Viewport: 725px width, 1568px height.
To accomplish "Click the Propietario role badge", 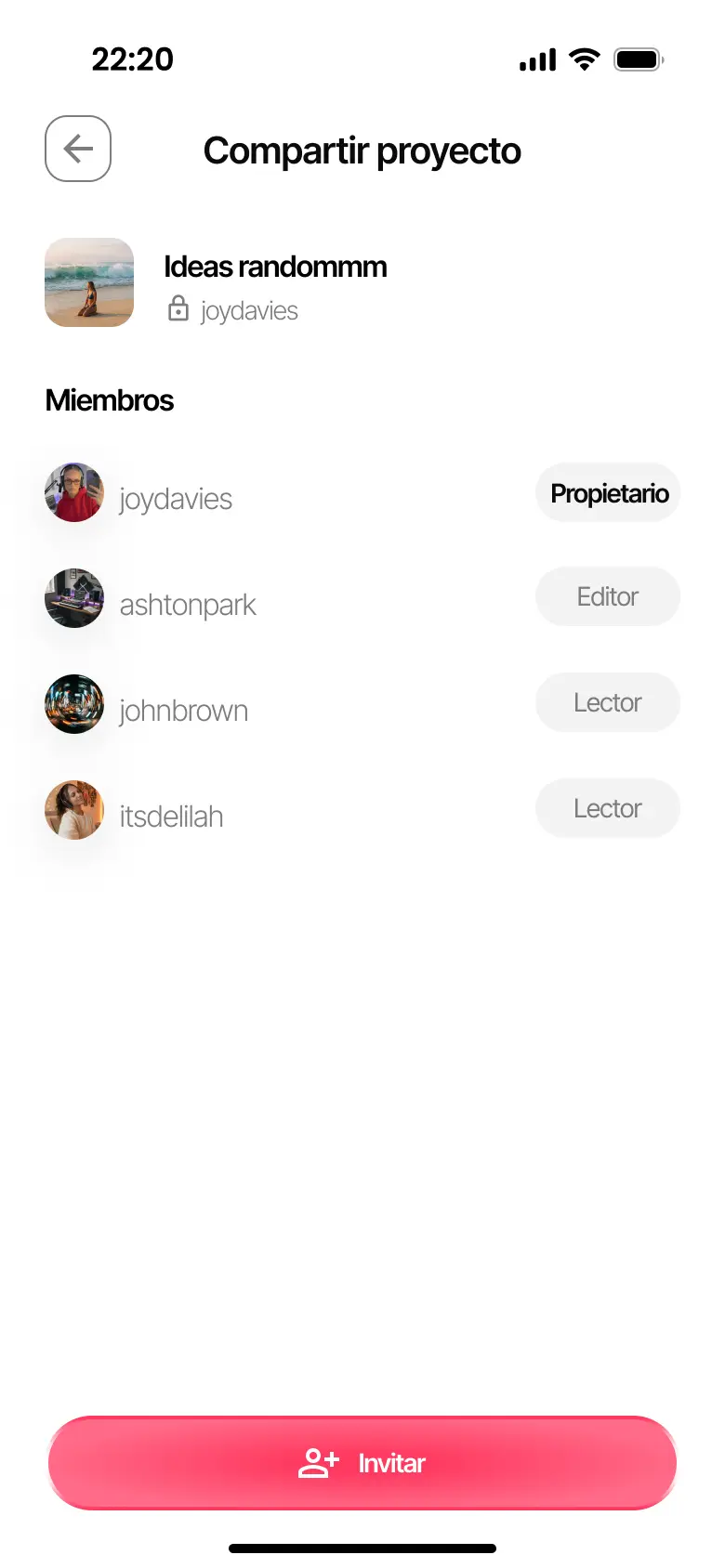I will point(608,492).
